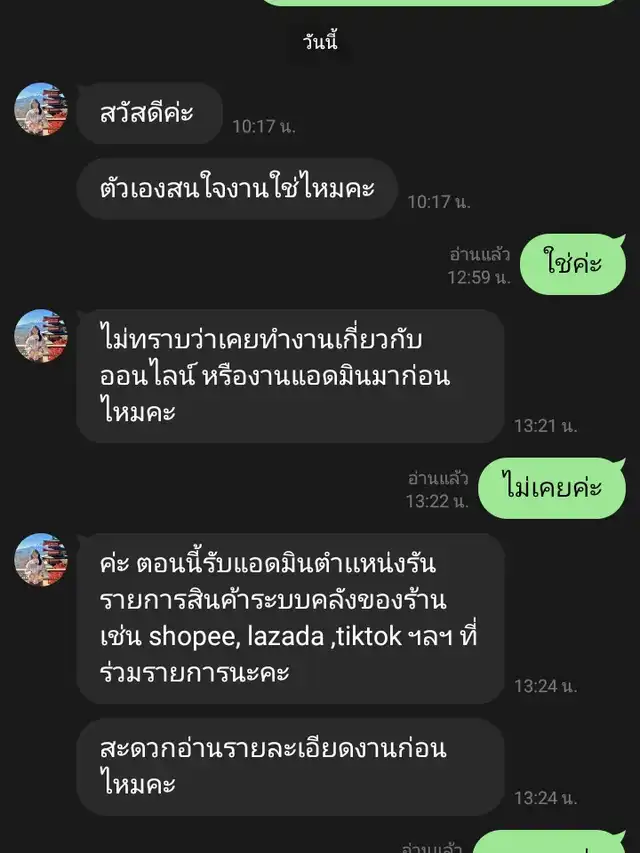Tap the avatar next to the ไม่ทราบว่าเคยทำงาน message
640x853 pixels.
(x=41, y=336)
